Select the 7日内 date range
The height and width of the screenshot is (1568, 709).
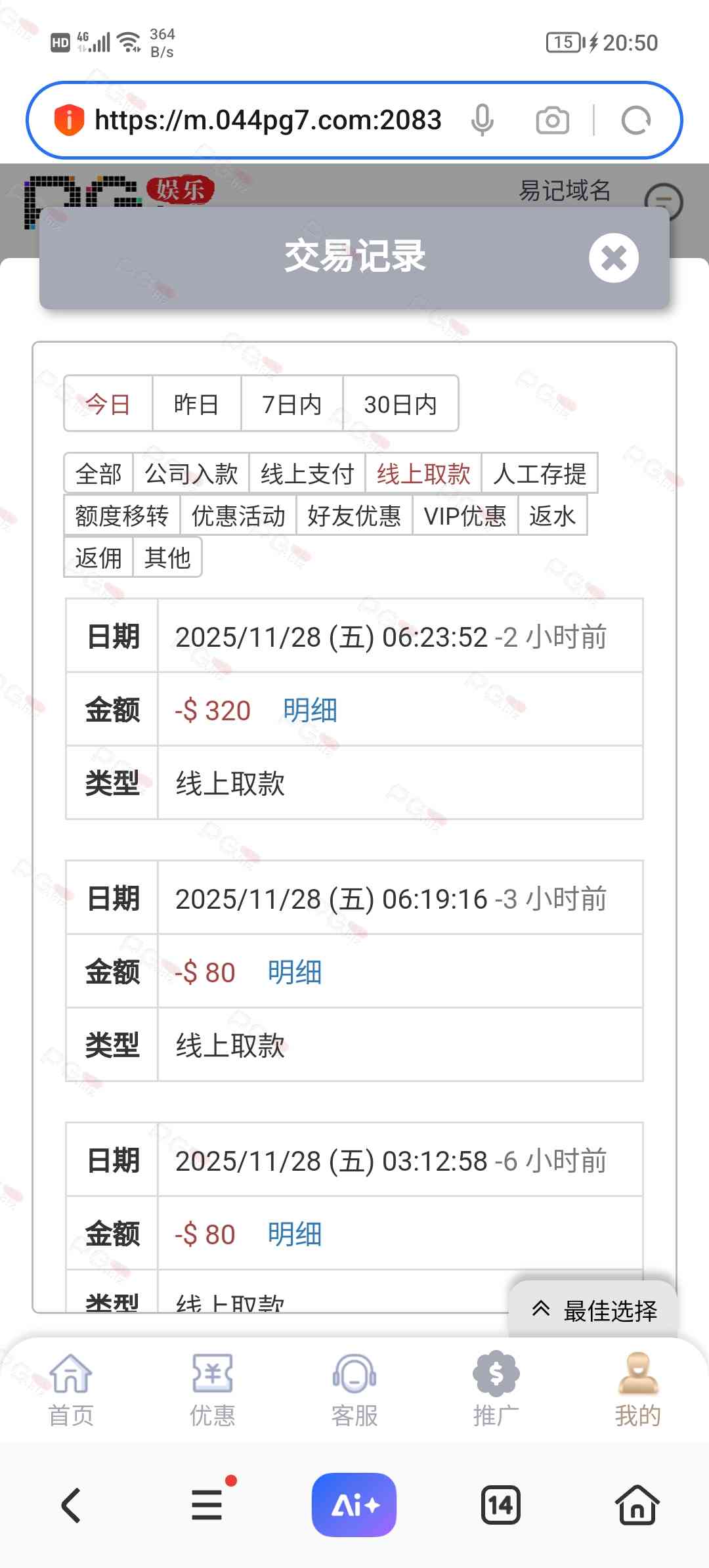[291, 404]
